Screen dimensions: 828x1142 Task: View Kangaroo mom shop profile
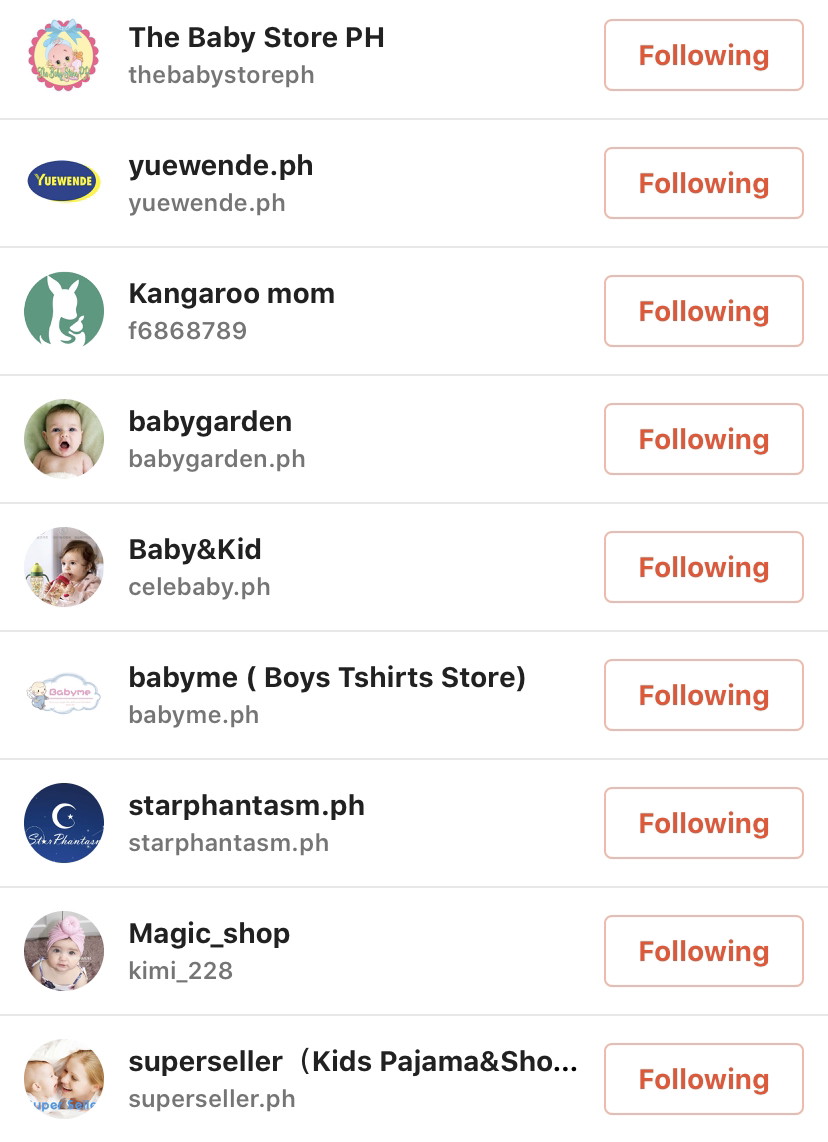[231, 294]
